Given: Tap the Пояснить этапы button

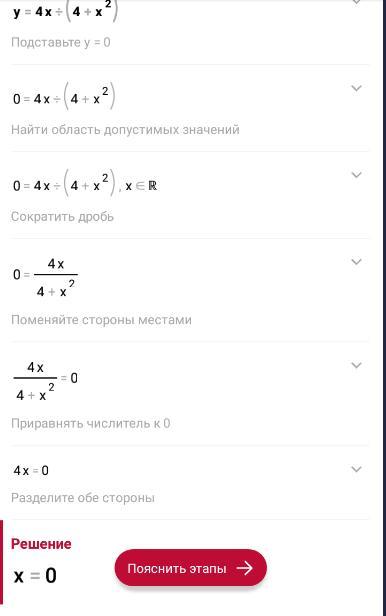Looking at the screenshot, I should point(190,568).
